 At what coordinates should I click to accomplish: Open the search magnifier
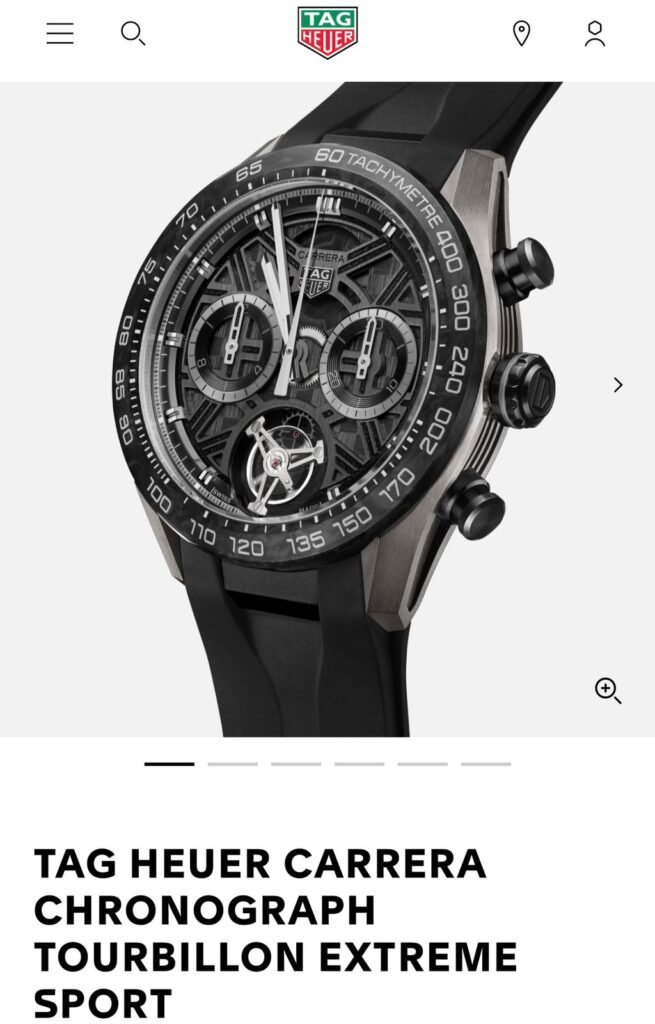coord(133,33)
